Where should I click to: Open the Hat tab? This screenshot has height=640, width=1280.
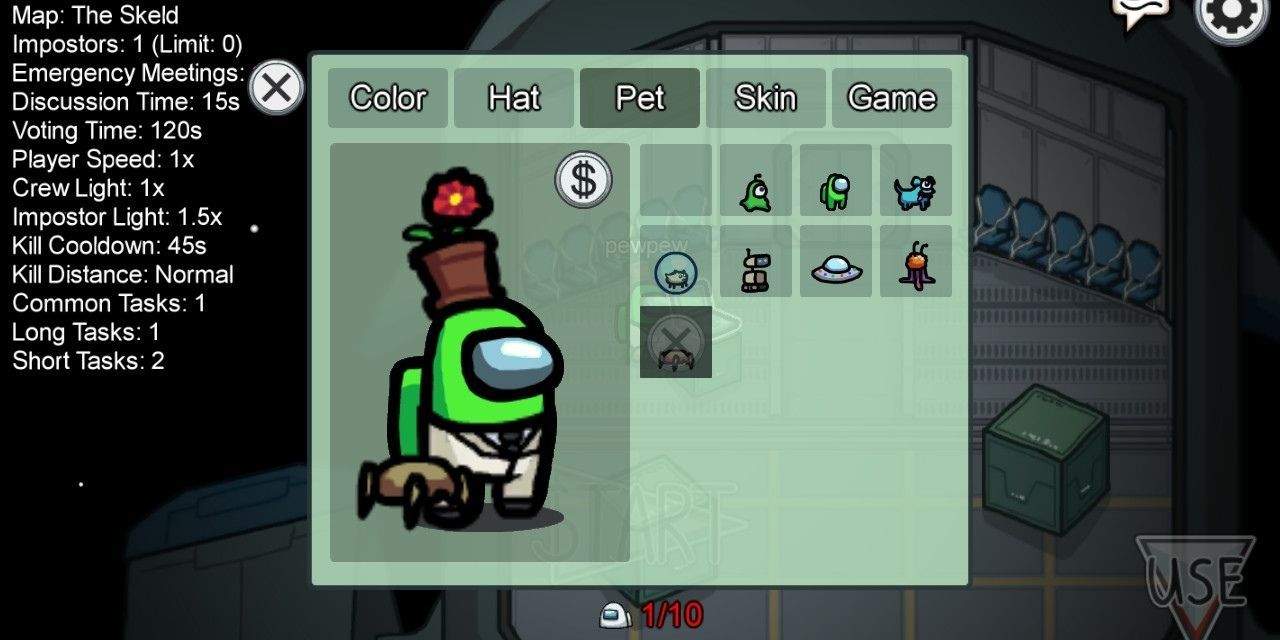tap(514, 98)
